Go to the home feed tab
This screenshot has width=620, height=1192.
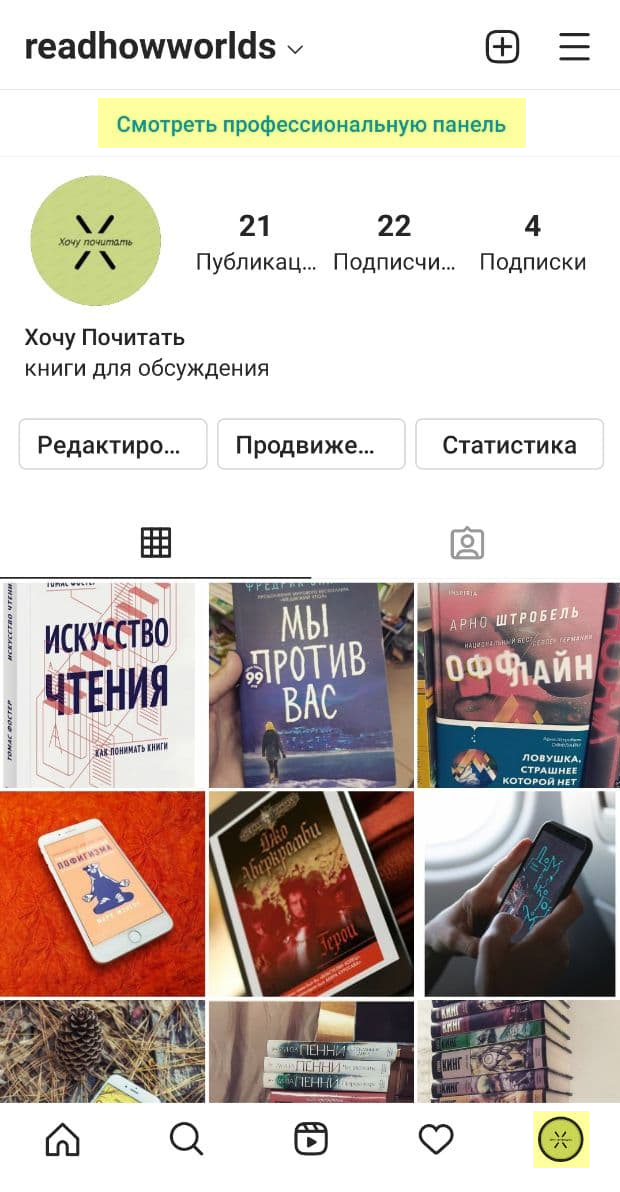coord(62,1139)
